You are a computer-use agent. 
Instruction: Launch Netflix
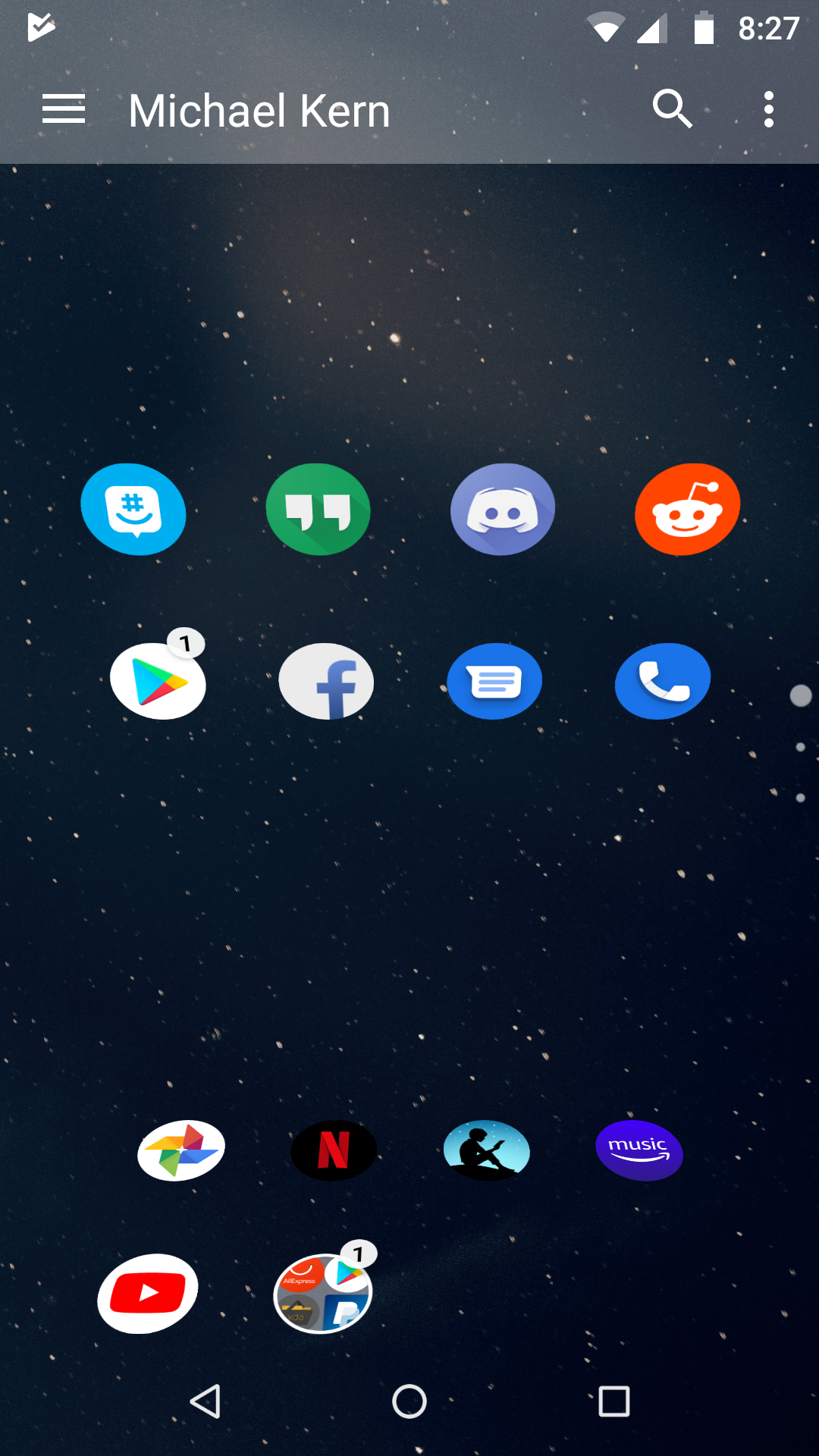point(334,1150)
